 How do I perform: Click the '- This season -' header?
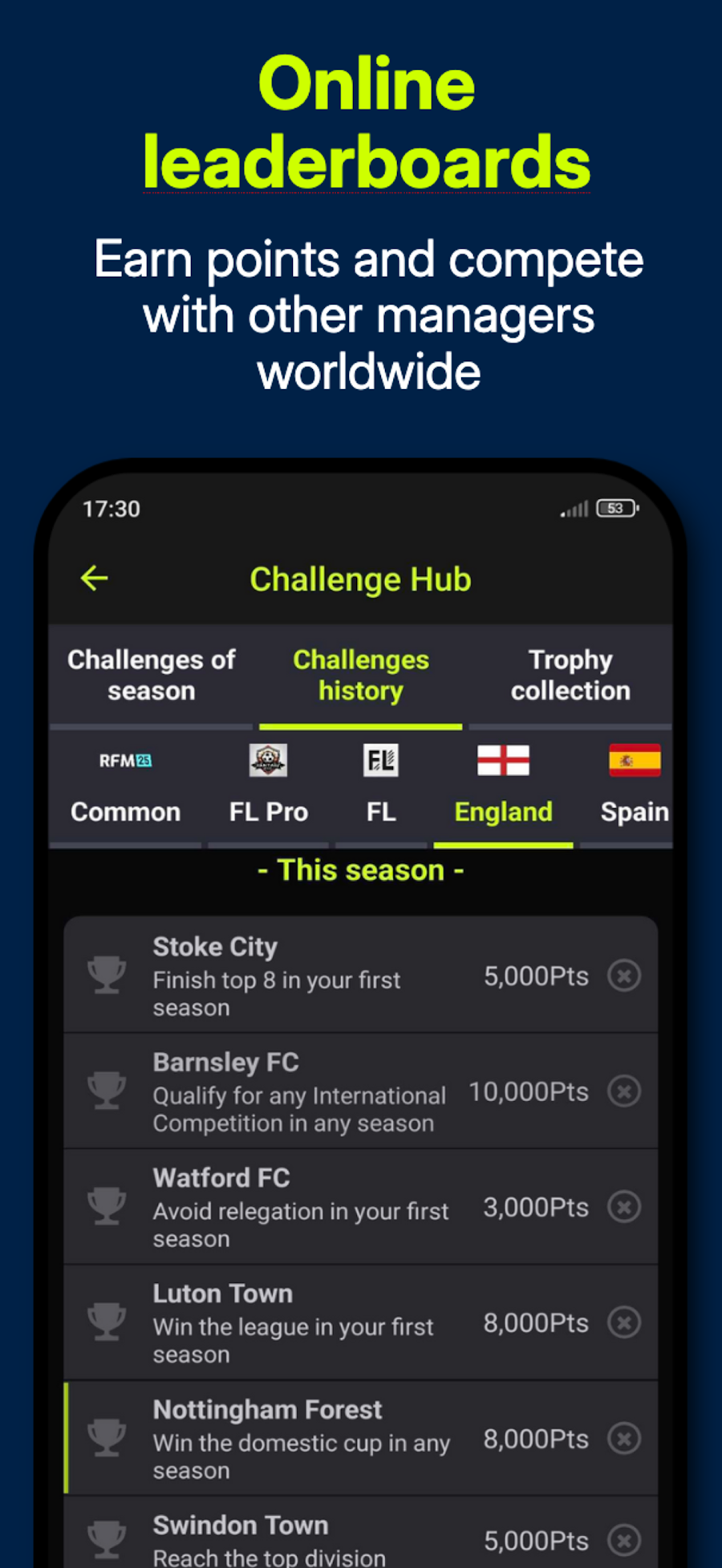click(x=360, y=870)
